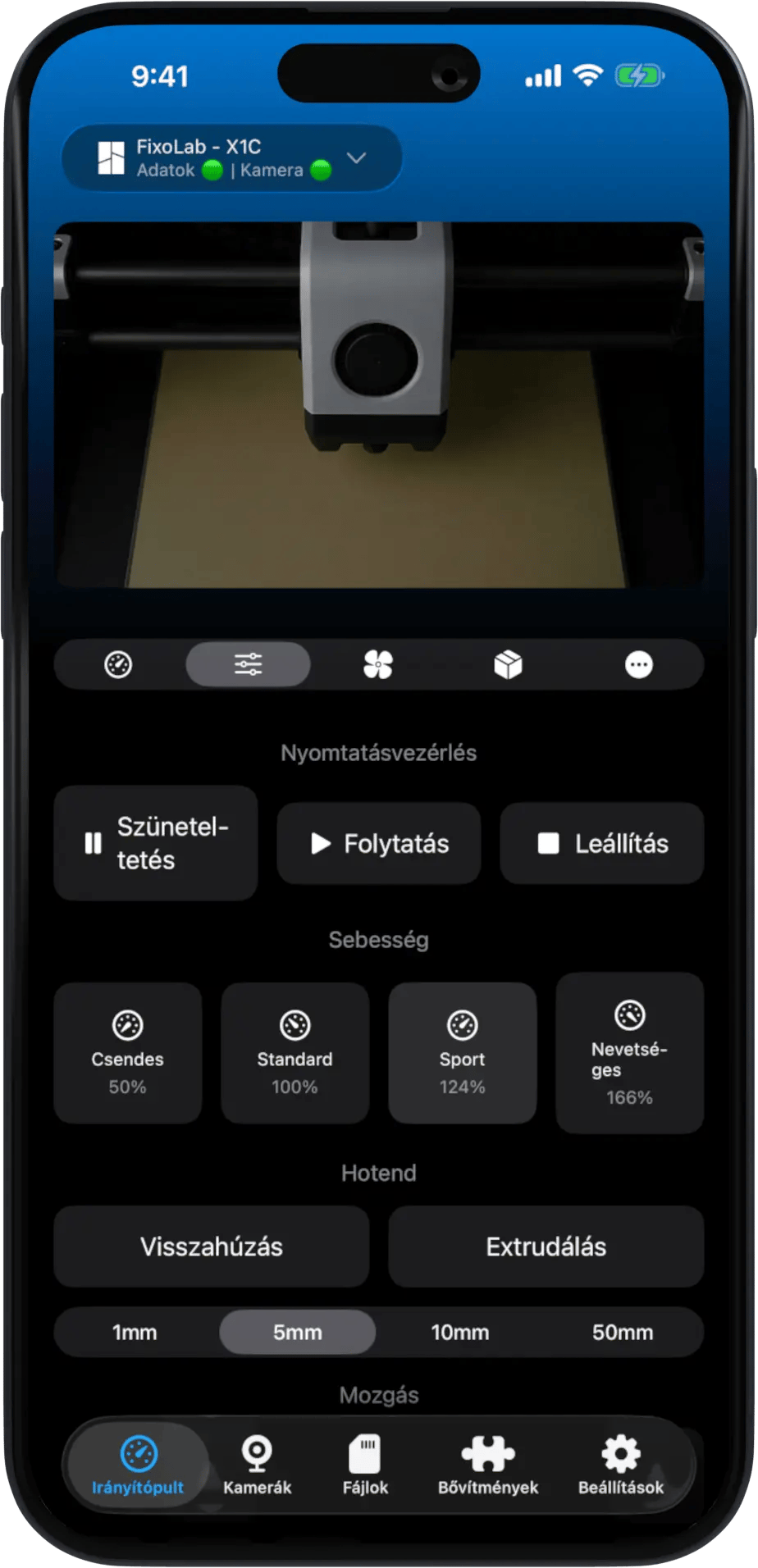The width and height of the screenshot is (758, 1568).
Task: Pause the print with Szüneteltetés
Action: coord(156,843)
